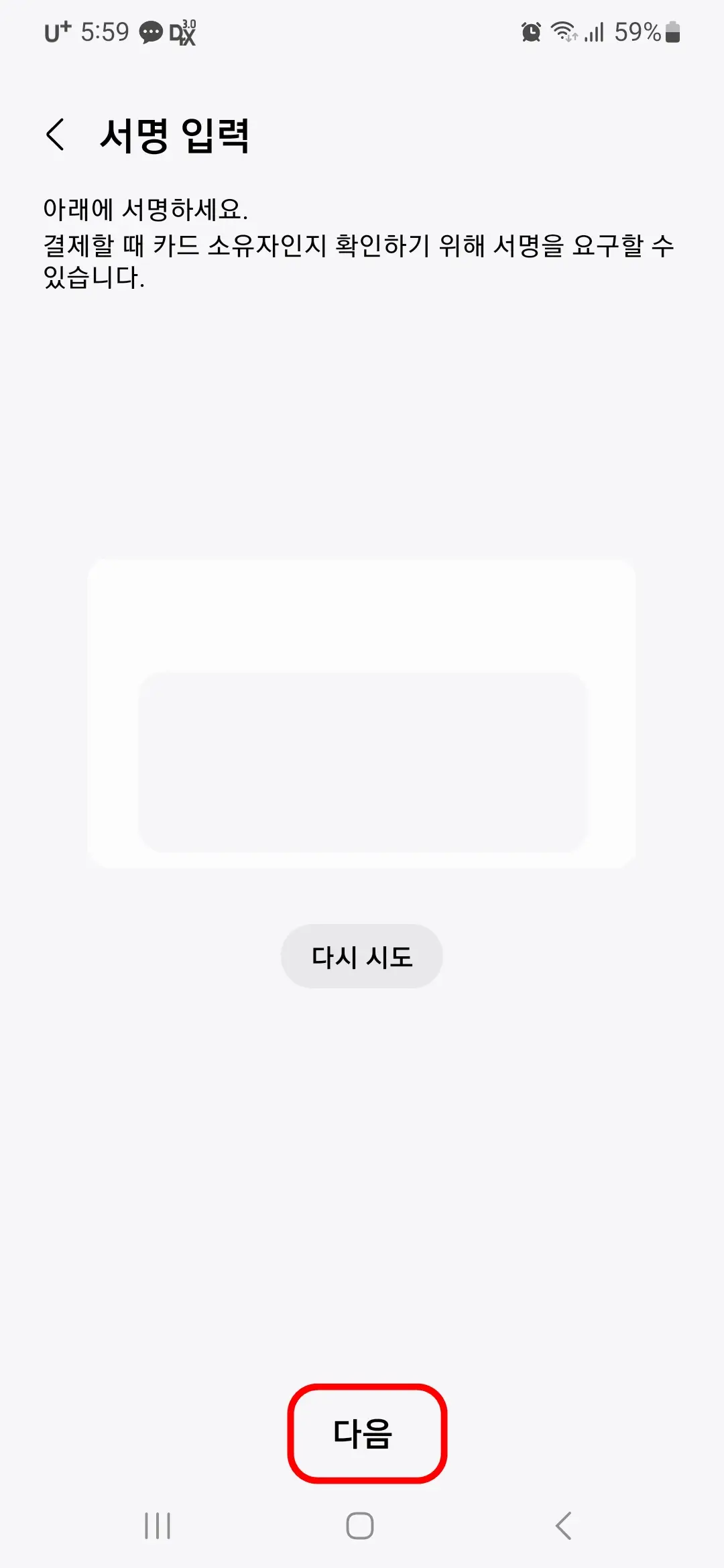Image resolution: width=724 pixels, height=1568 pixels.
Task: Tap the alarm clock status icon
Action: 530,30
